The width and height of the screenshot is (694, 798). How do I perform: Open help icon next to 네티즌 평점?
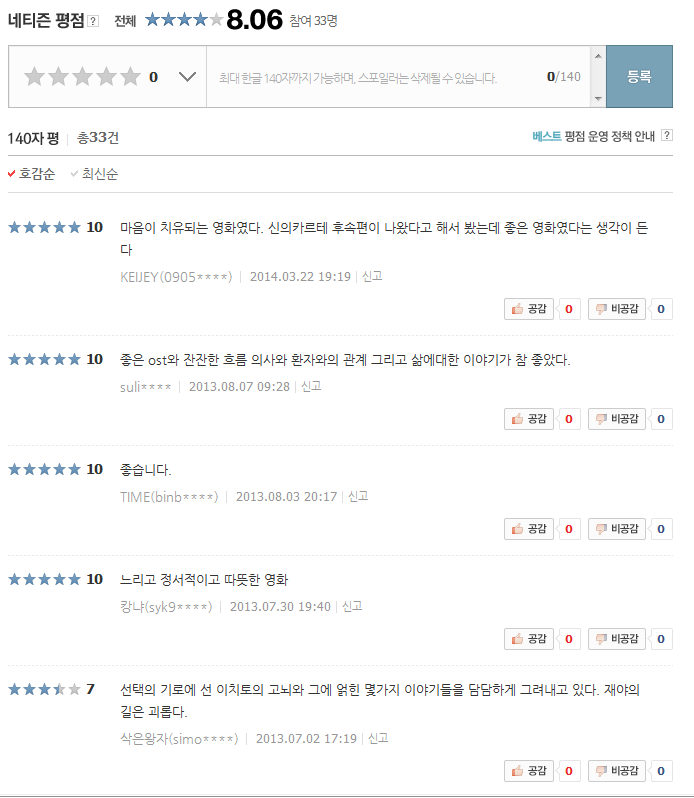93,21
